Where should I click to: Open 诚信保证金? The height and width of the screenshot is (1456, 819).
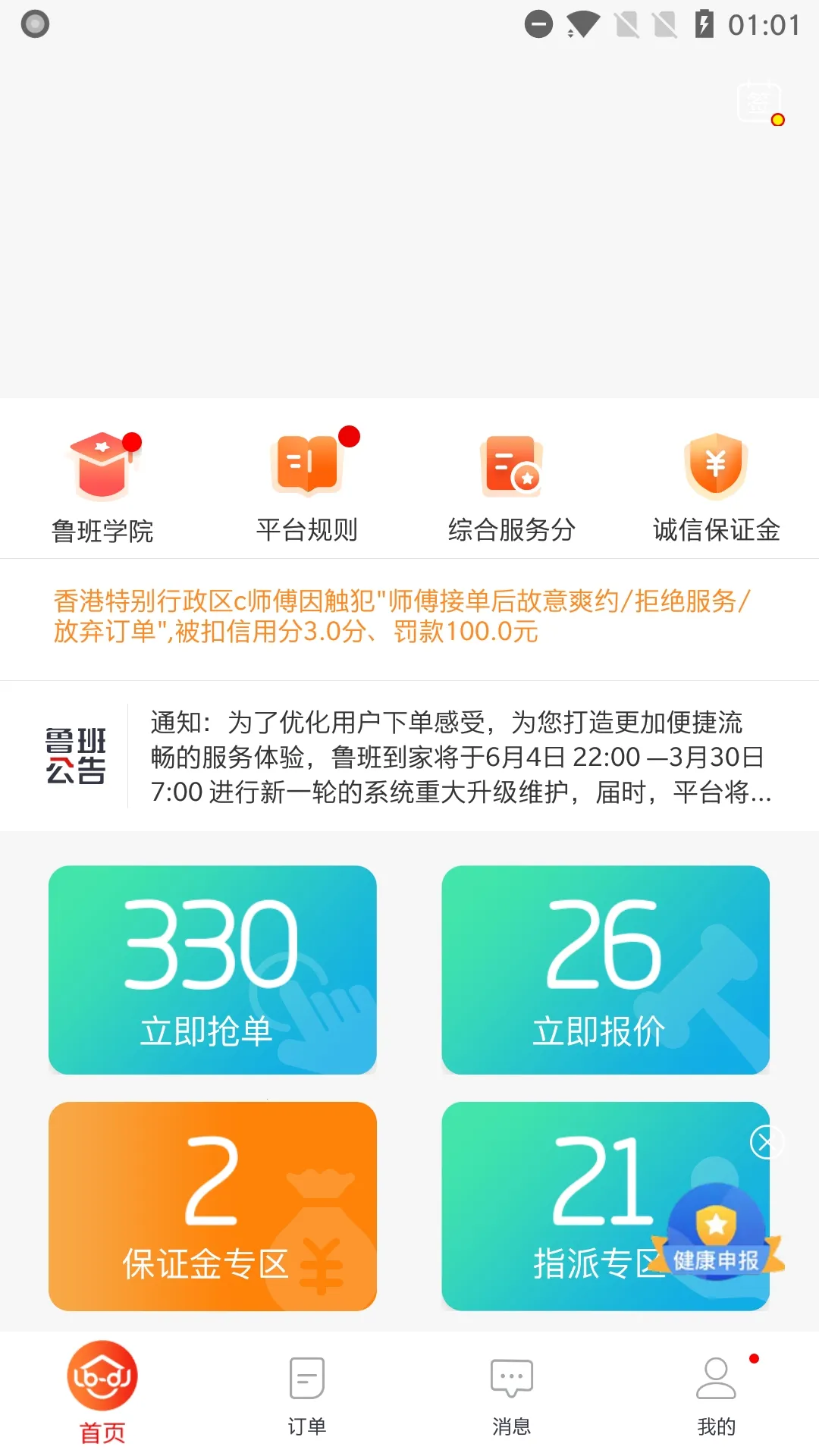tap(717, 485)
